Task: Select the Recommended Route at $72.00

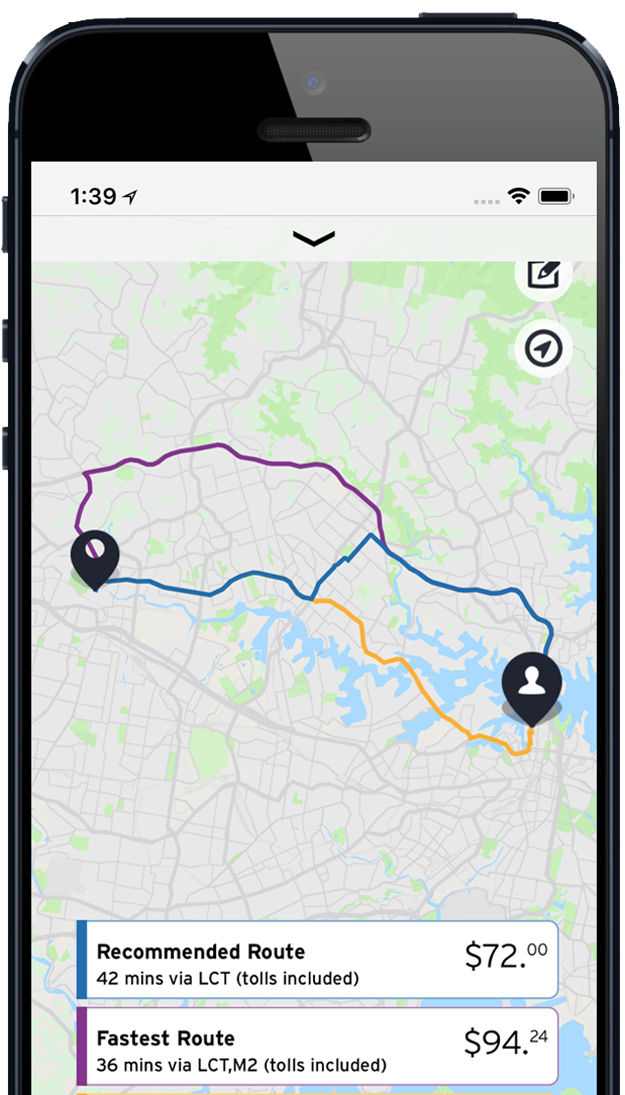Action: [317, 960]
